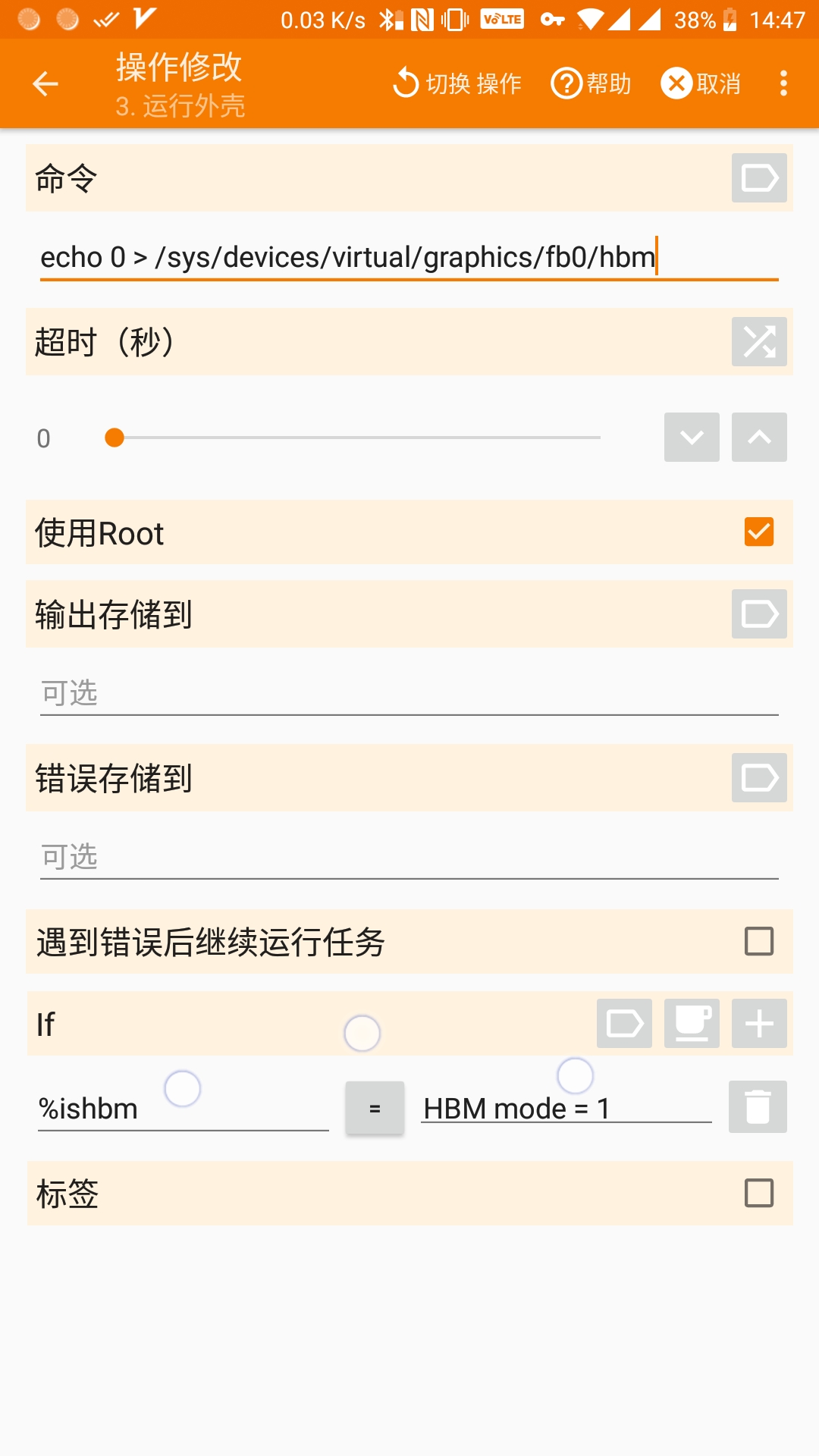Check the 标签 checkbox
This screenshot has height=1456, width=819.
pos(759,1194)
